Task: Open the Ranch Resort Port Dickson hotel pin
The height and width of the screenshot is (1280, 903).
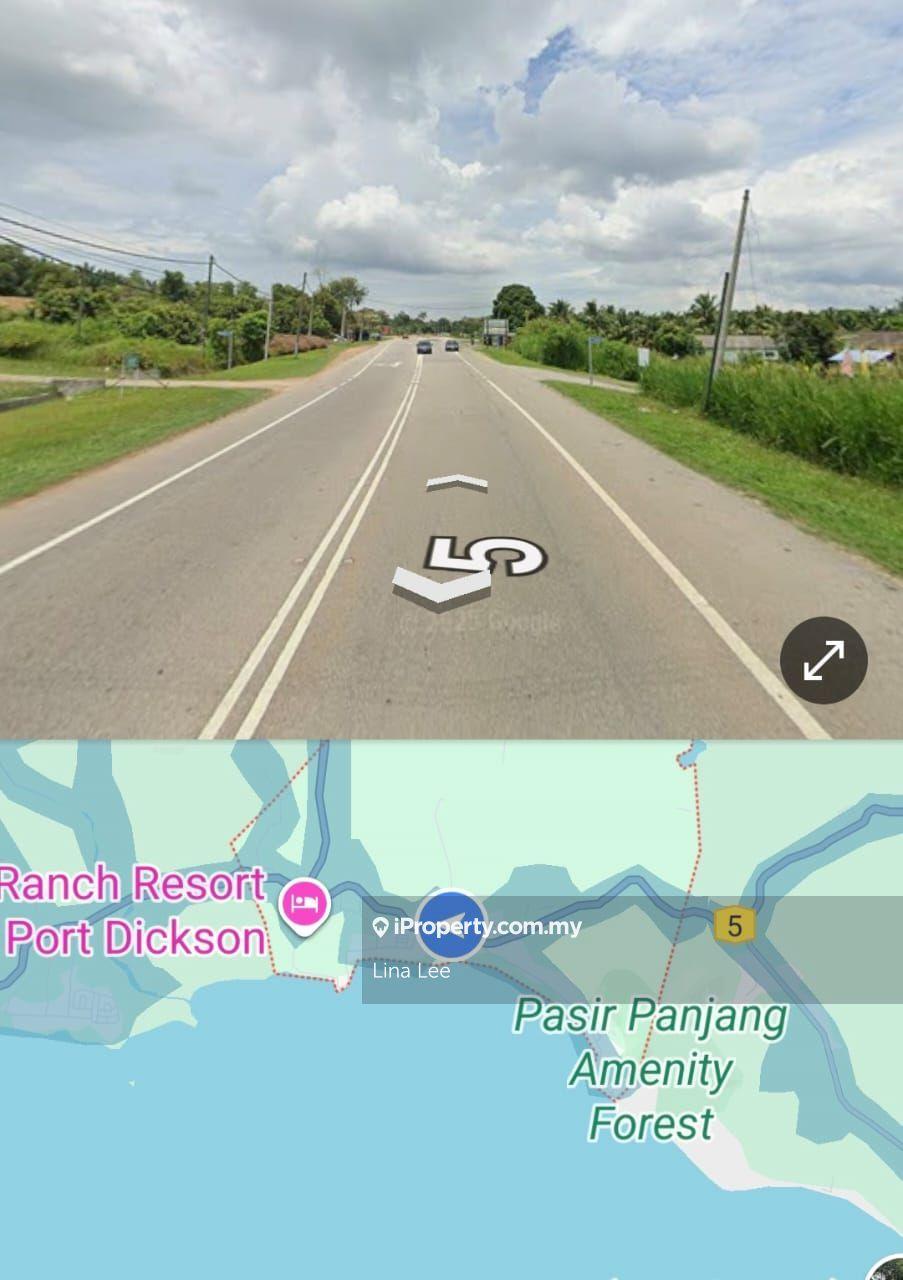Action: click(305, 904)
